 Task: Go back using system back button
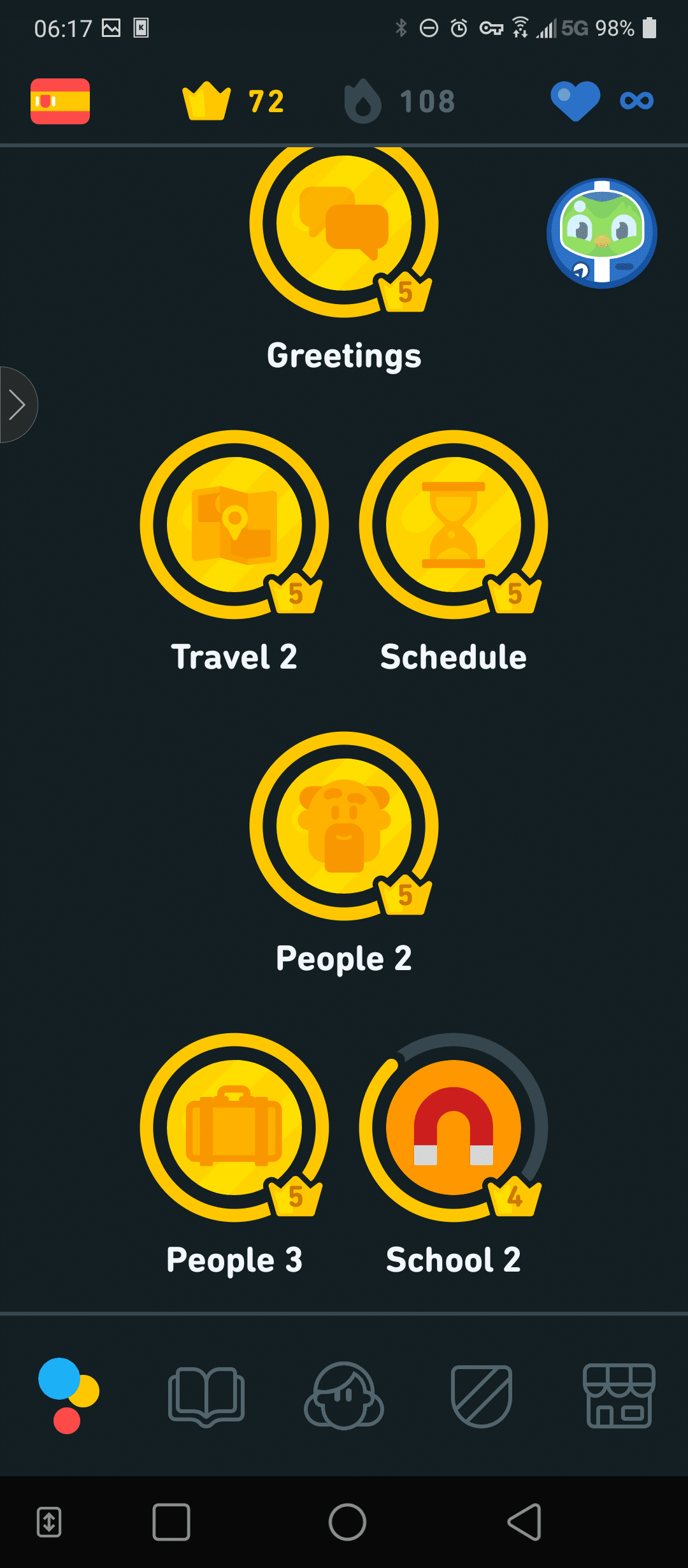tap(524, 1522)
